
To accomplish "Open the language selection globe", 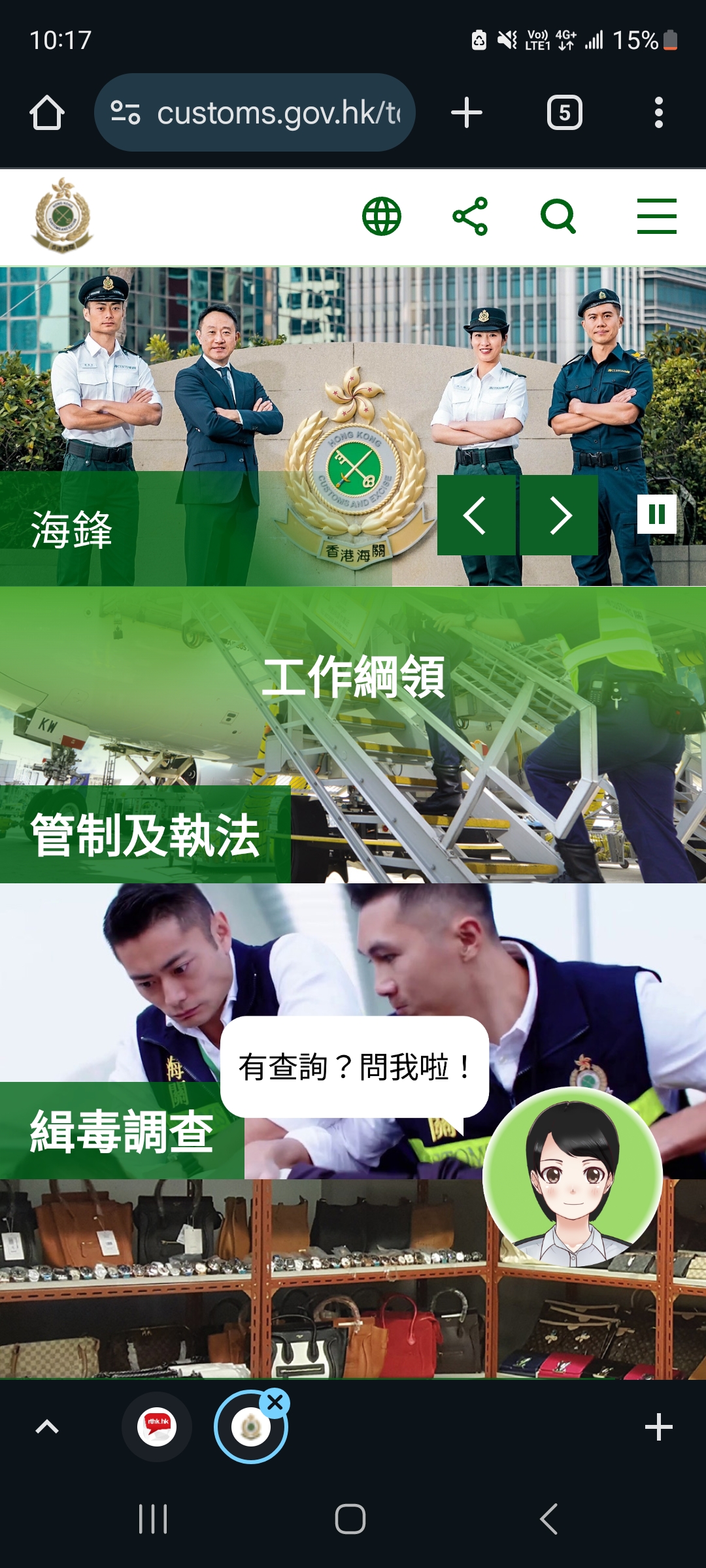I will 382,216.
